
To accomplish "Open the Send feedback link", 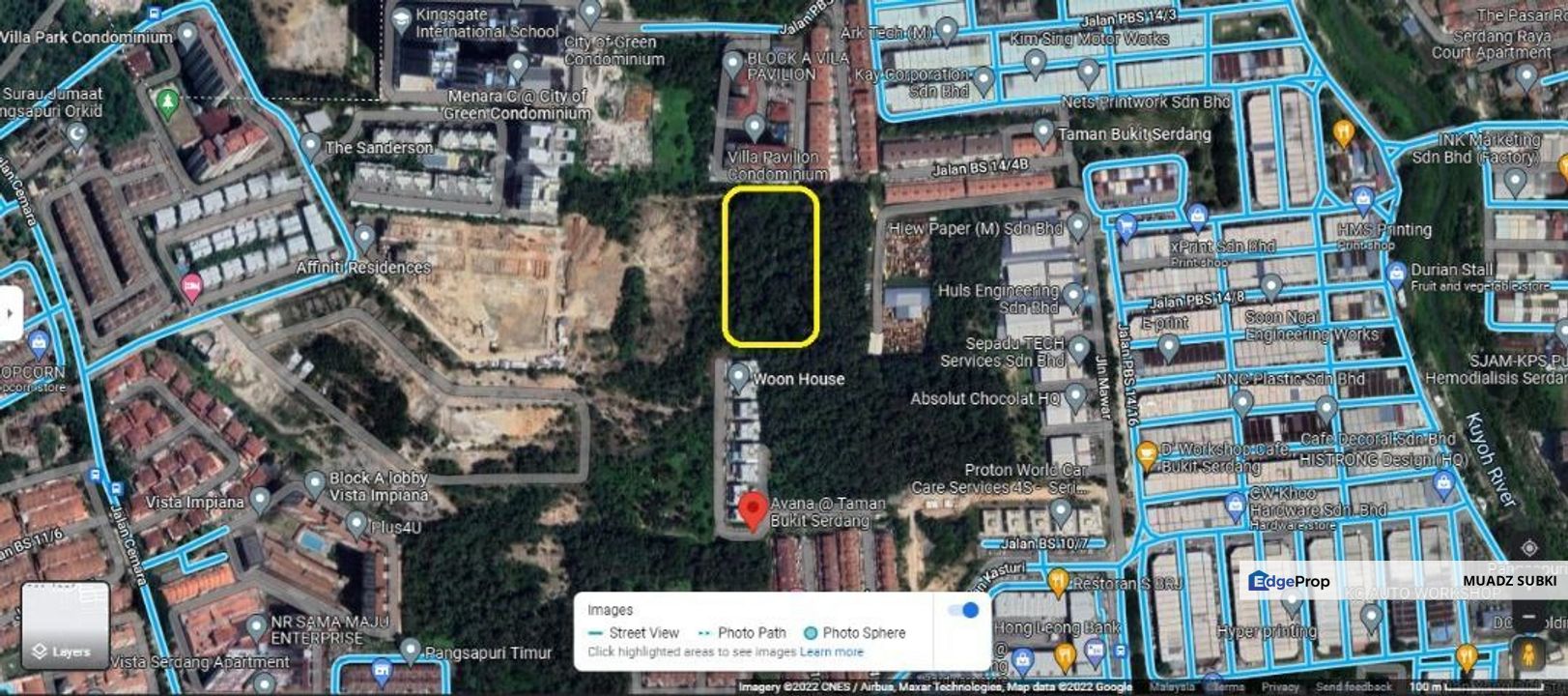I will point(1352,687).
